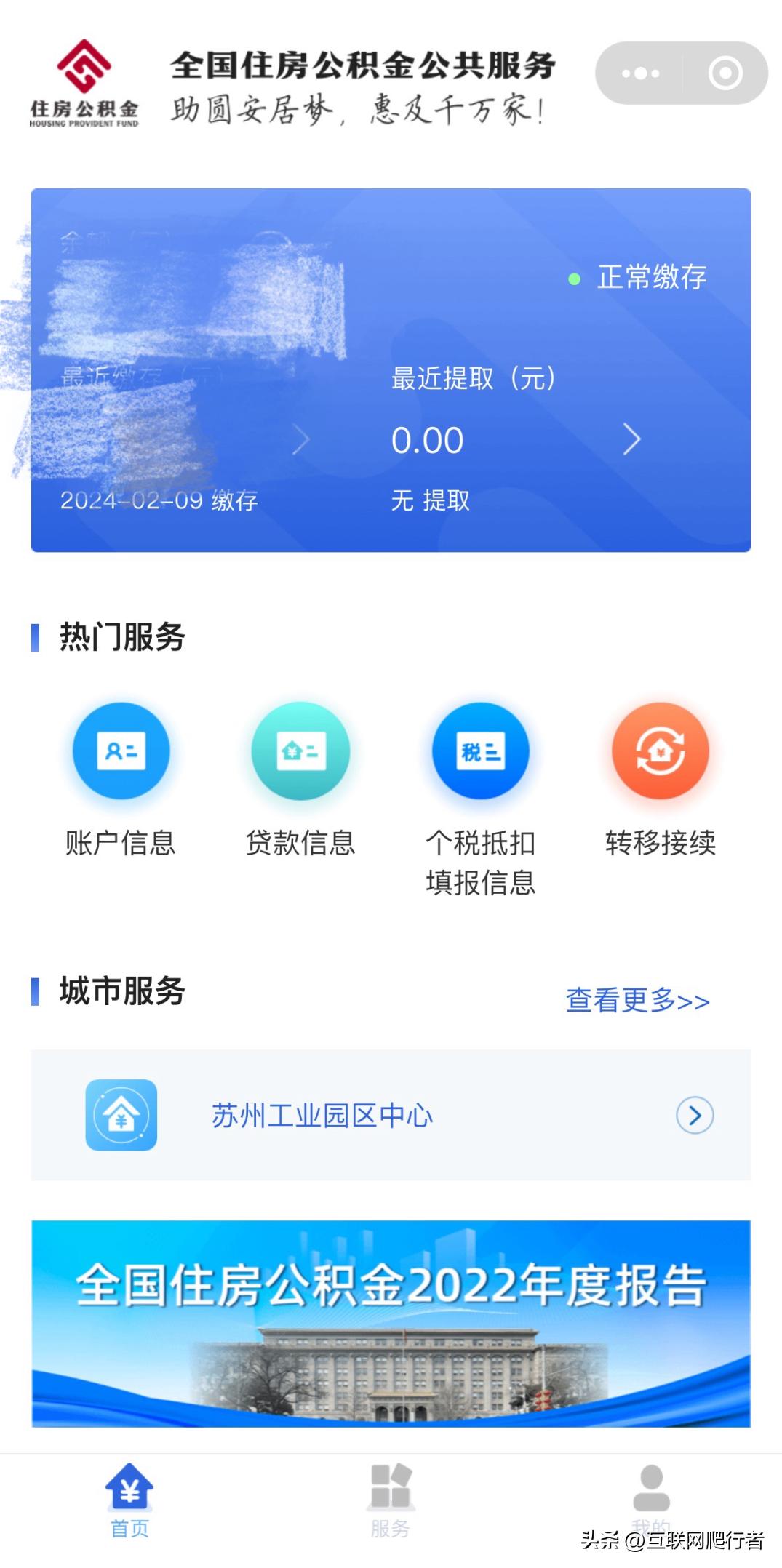Check the 正常缴存 status indicator
The width and height of the screenshot is (782, 1568).
pos(652,277)
